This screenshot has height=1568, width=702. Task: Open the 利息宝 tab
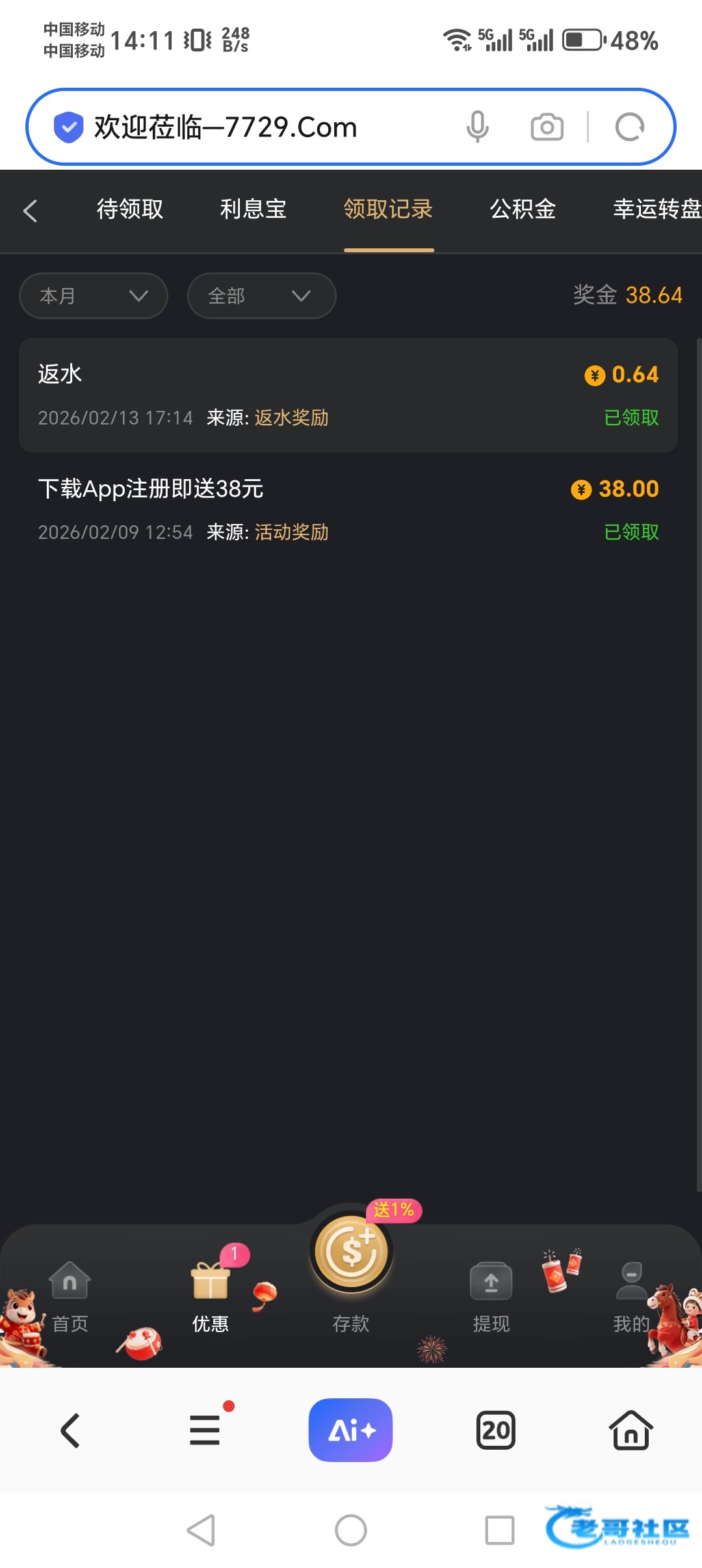pyautogui.click(x=253, y=209)
